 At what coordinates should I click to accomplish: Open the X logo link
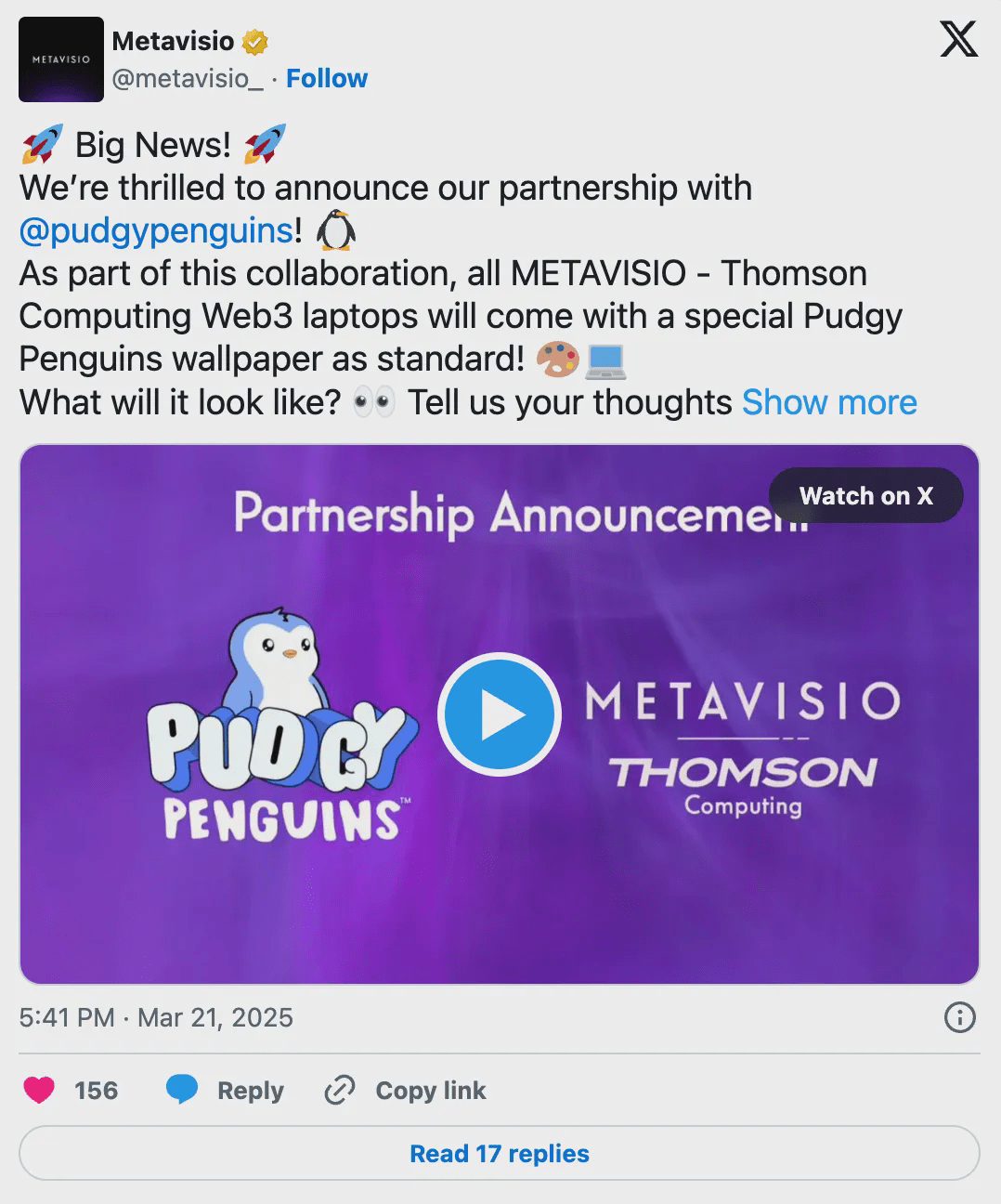(x=958, y=40)
